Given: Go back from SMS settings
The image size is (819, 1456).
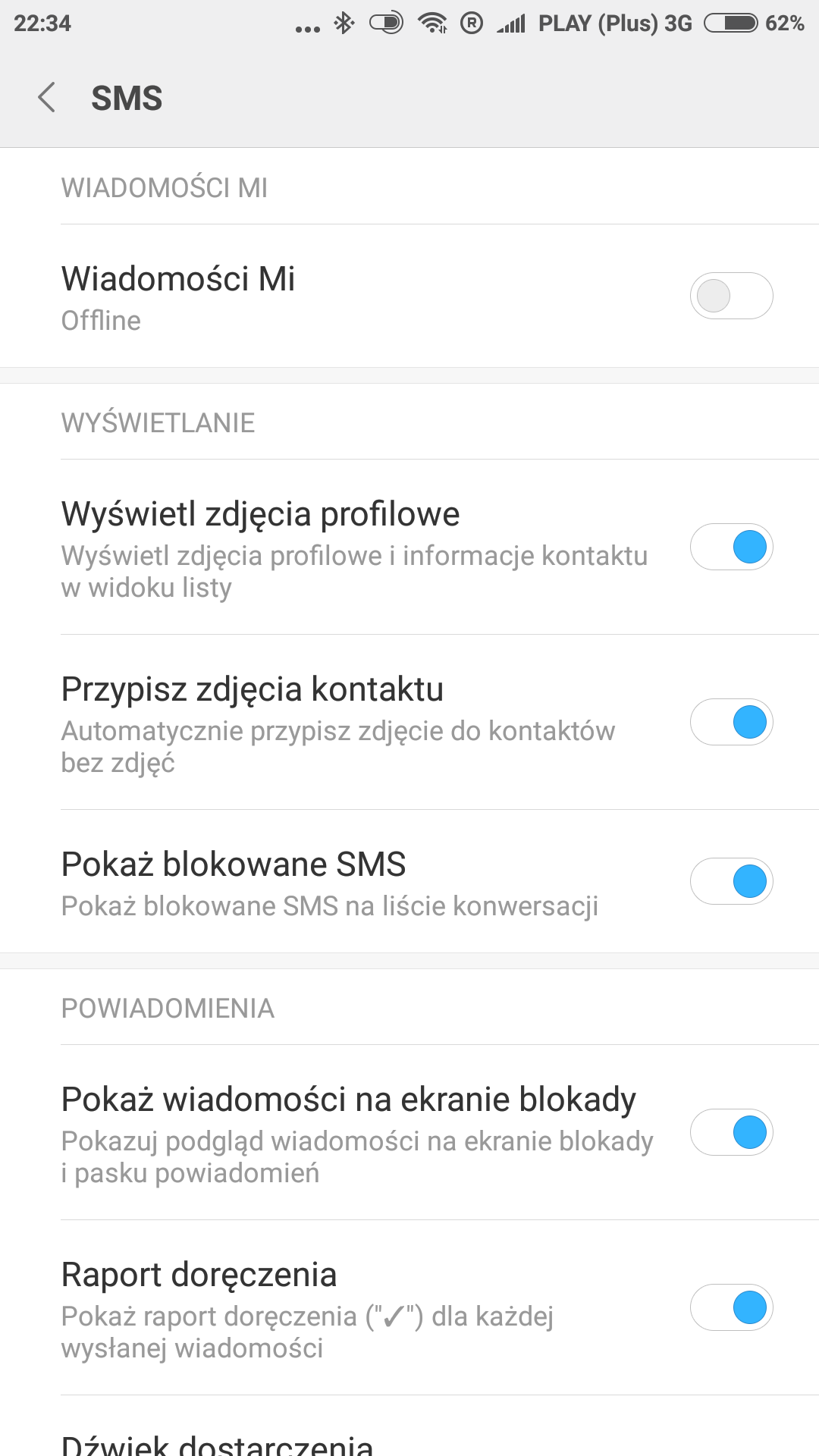Looking at the screenshot, I should click(47, 98).
